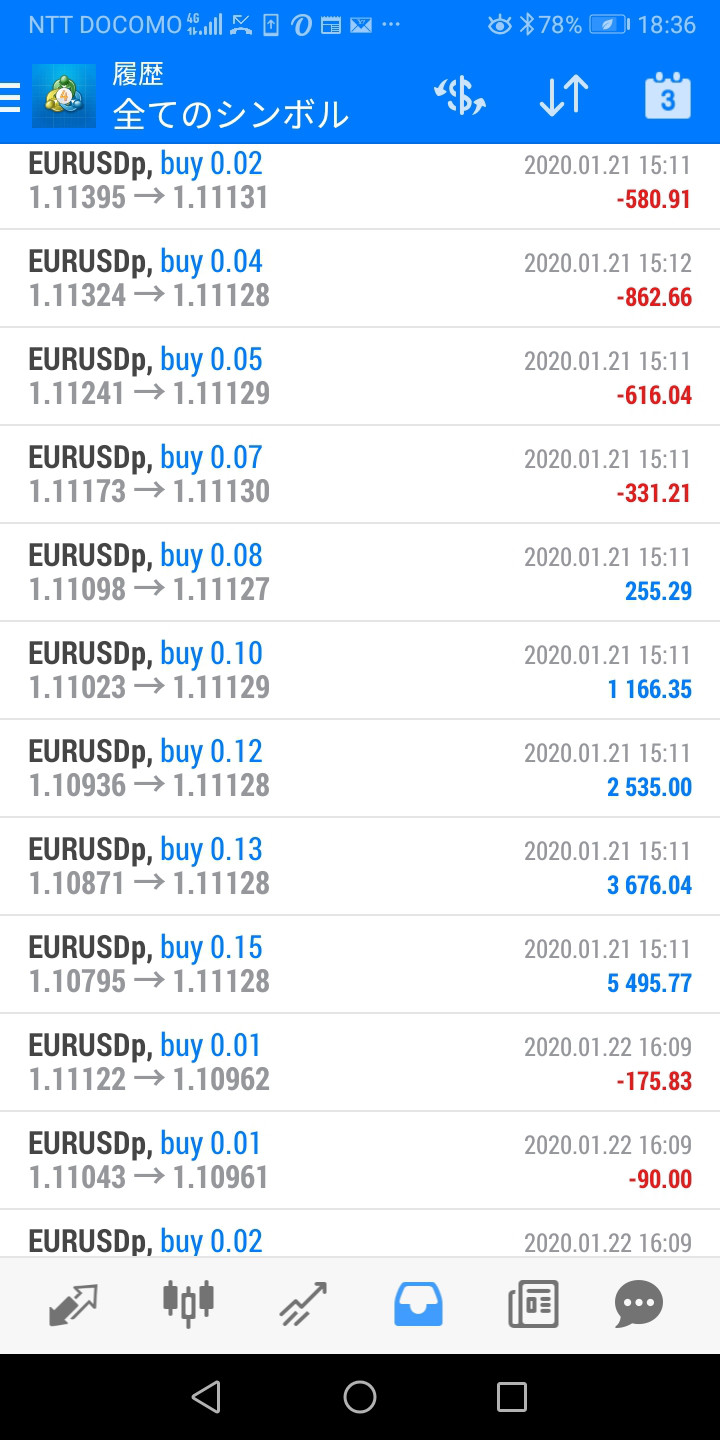This screenshot has height=1440, width=720.
Task: Open the symbol filter dollar icon
Action: [x=460, y=97]
